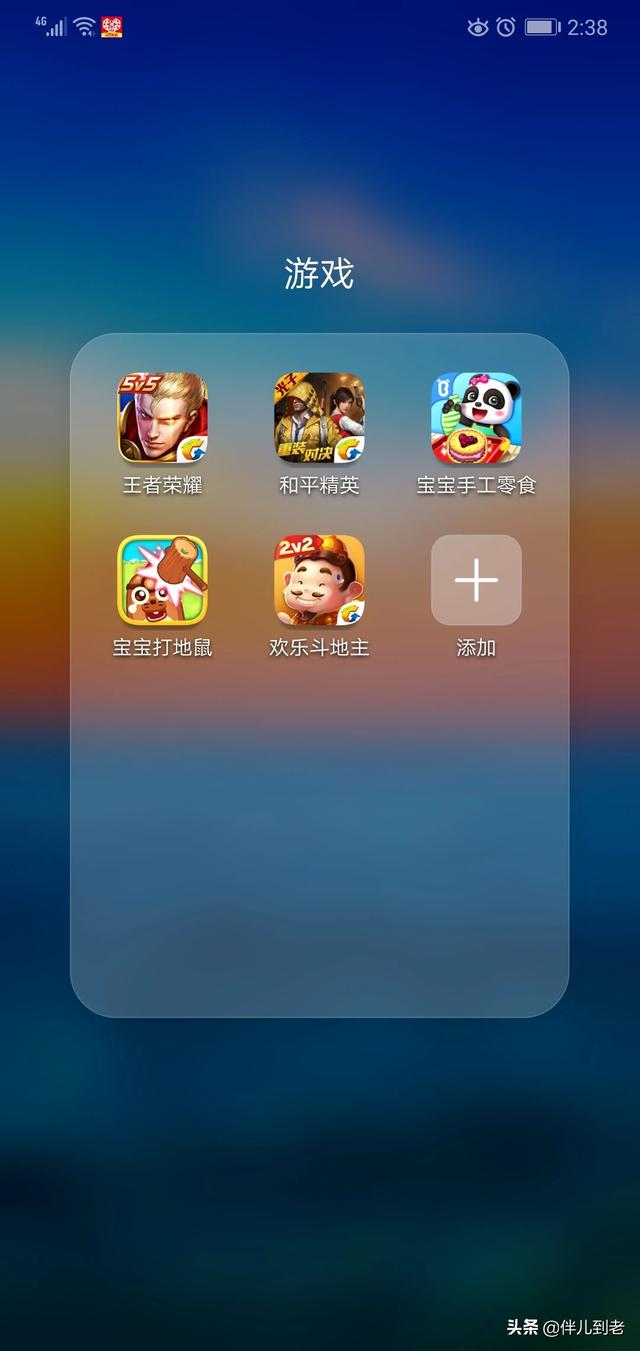The image size is (640, 1351).
Task: Tap the 添加 plus button
Action: tap(476, 580)
